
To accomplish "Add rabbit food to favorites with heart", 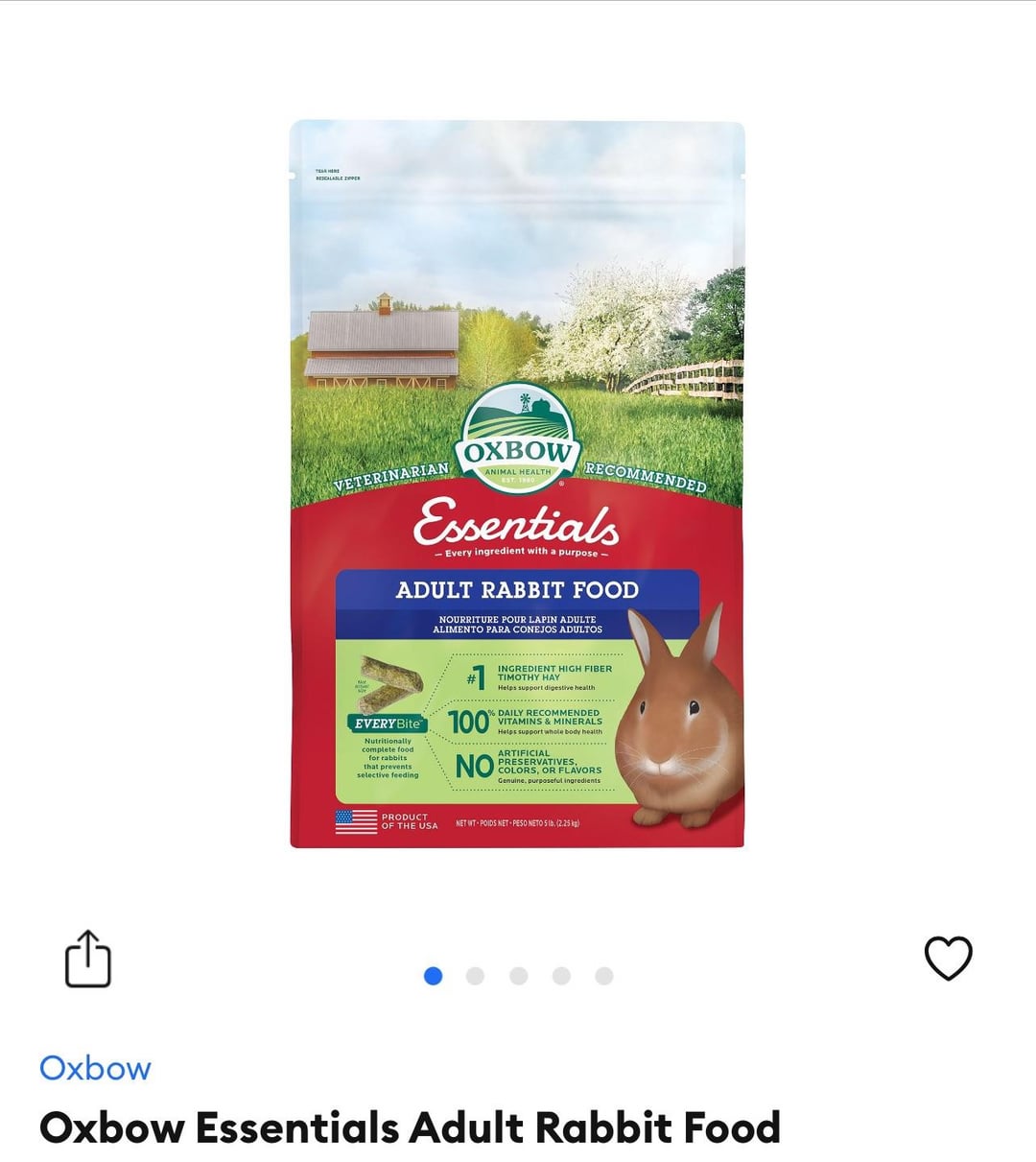I will click(948, 958).
